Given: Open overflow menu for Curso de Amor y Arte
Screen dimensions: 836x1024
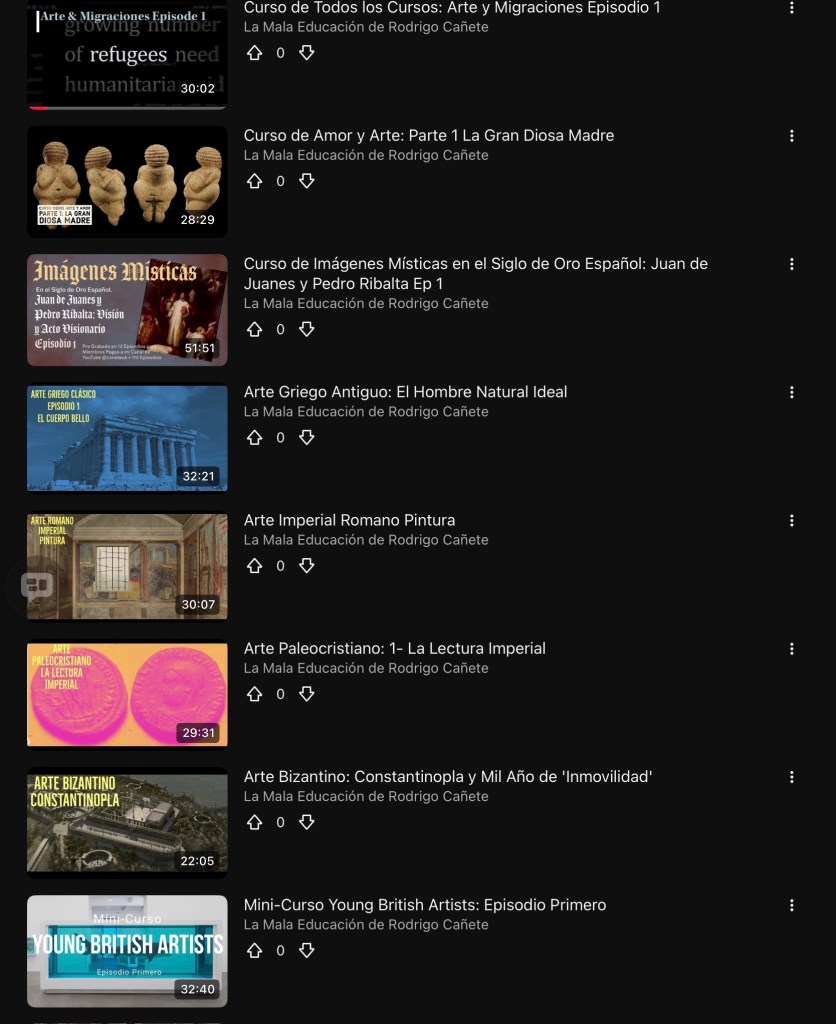Looking at the screenshot, I should click(791, 136).
